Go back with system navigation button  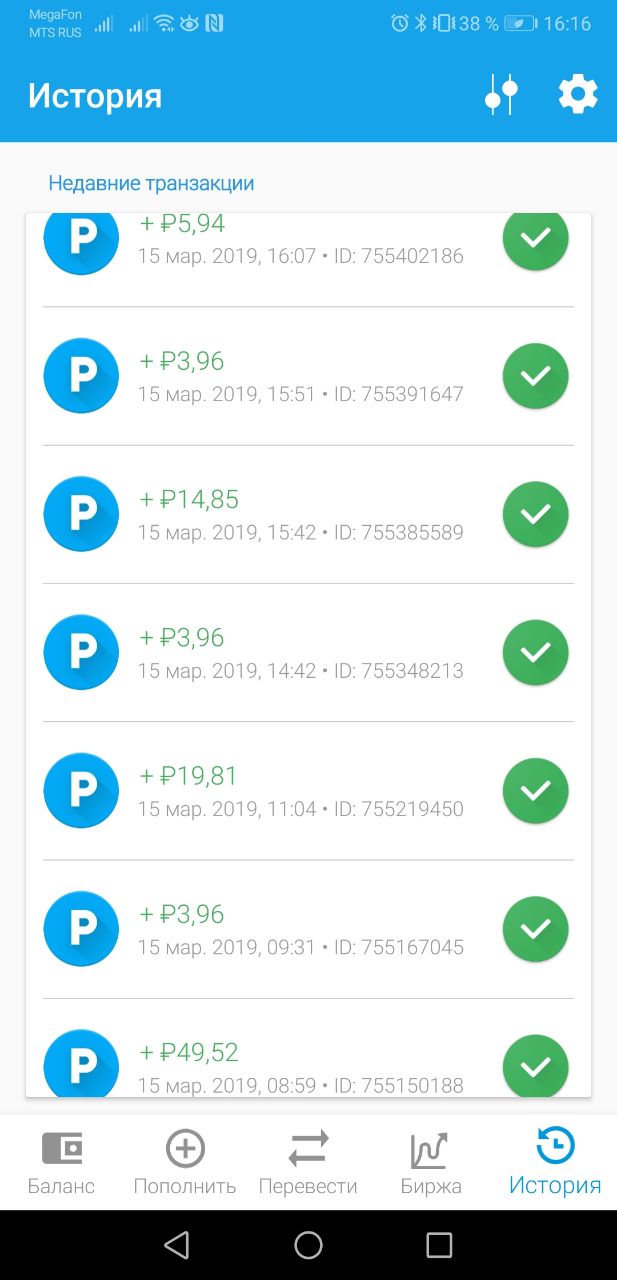click(x=177, y=1244)
